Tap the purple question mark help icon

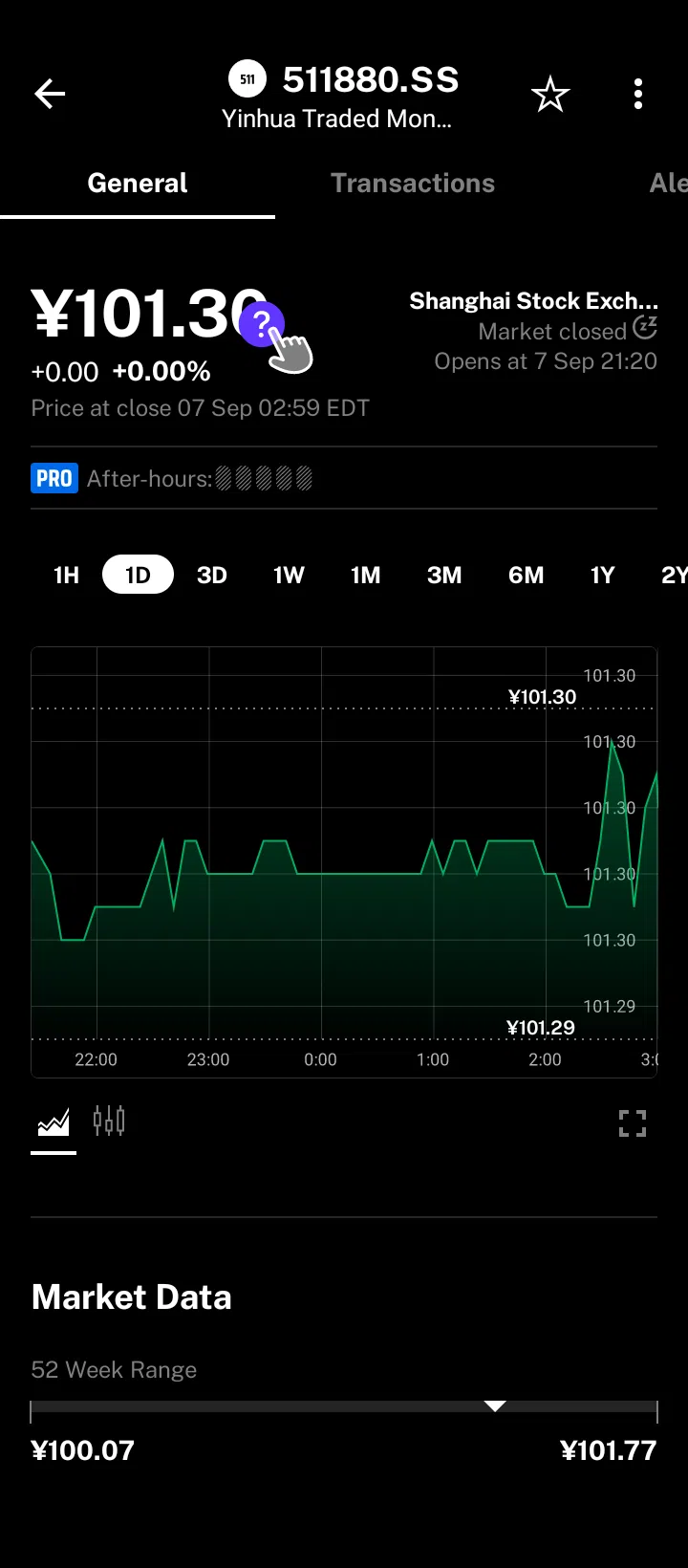(262, 325)
